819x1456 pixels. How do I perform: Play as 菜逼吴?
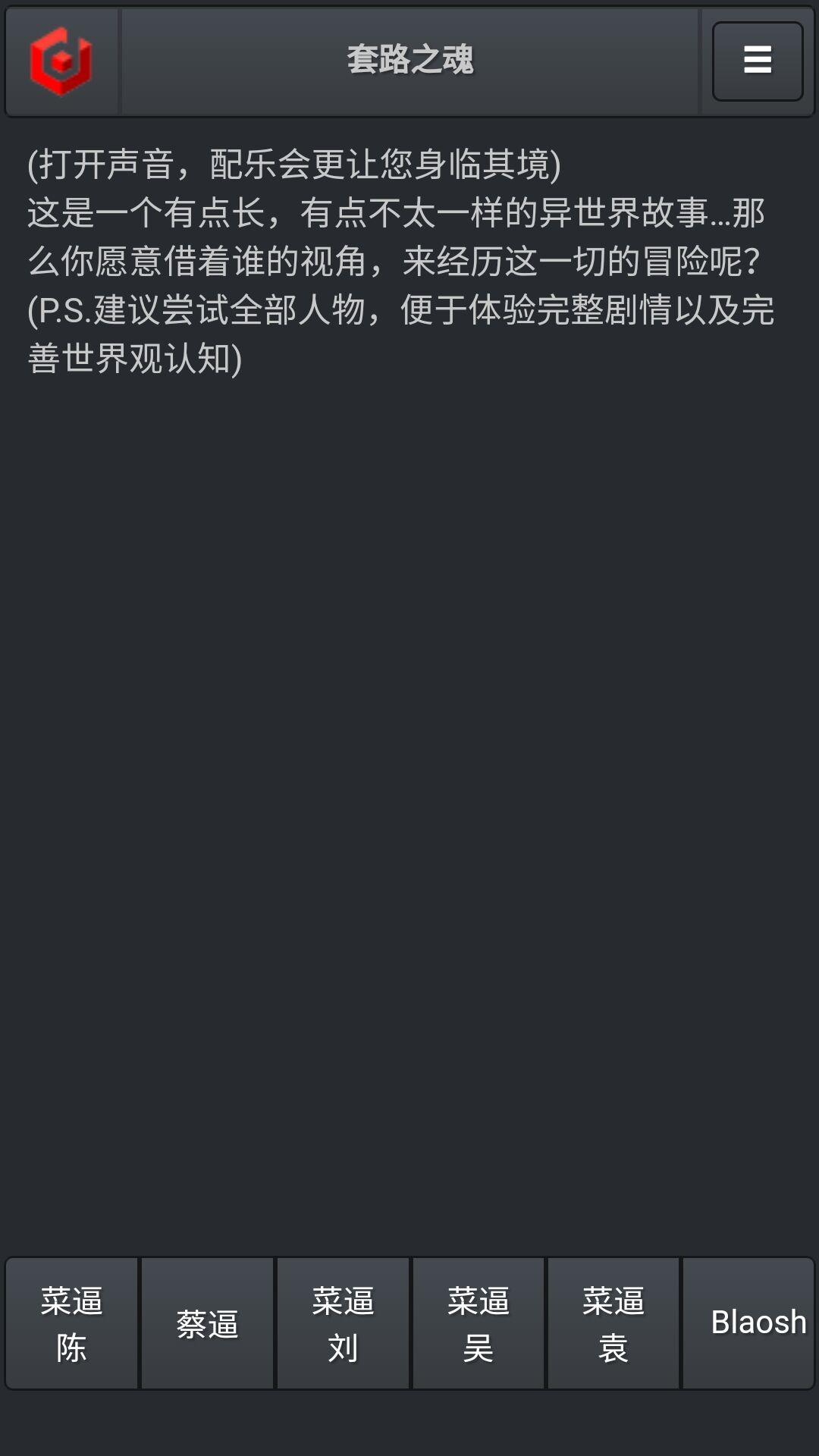click(x=478, y=1323)
